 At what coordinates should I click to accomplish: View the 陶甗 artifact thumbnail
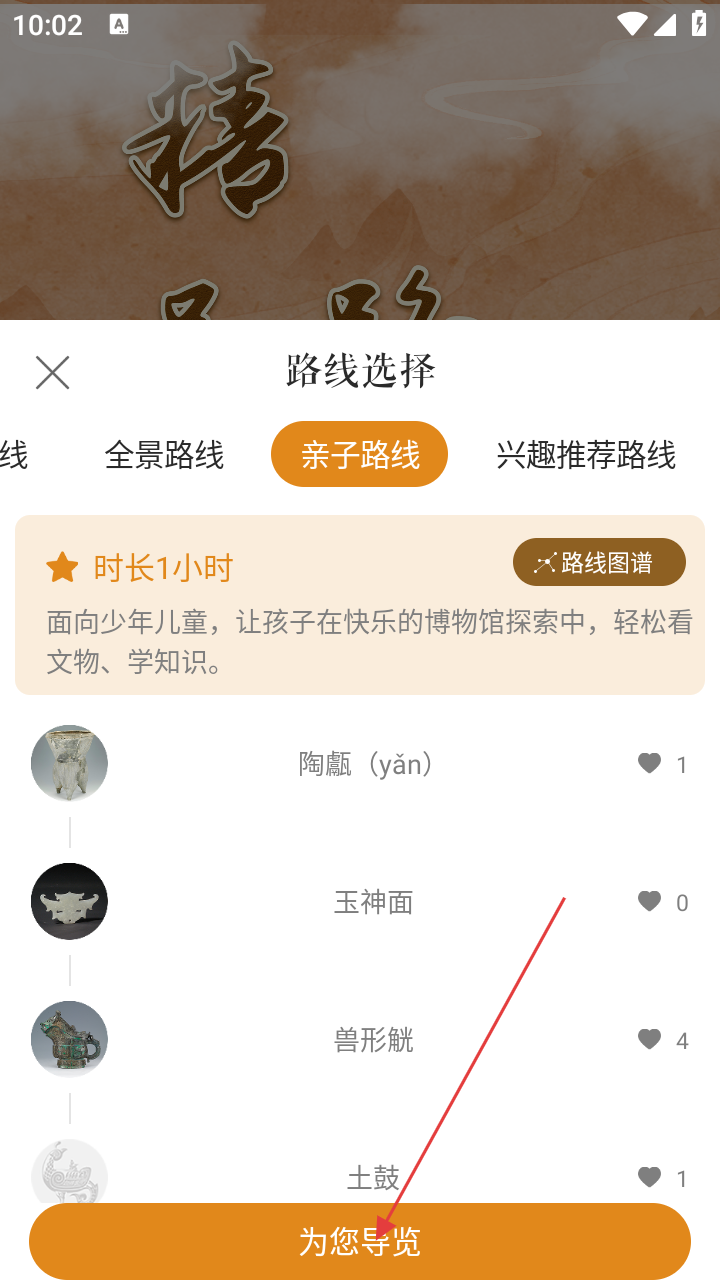[69, 763]
